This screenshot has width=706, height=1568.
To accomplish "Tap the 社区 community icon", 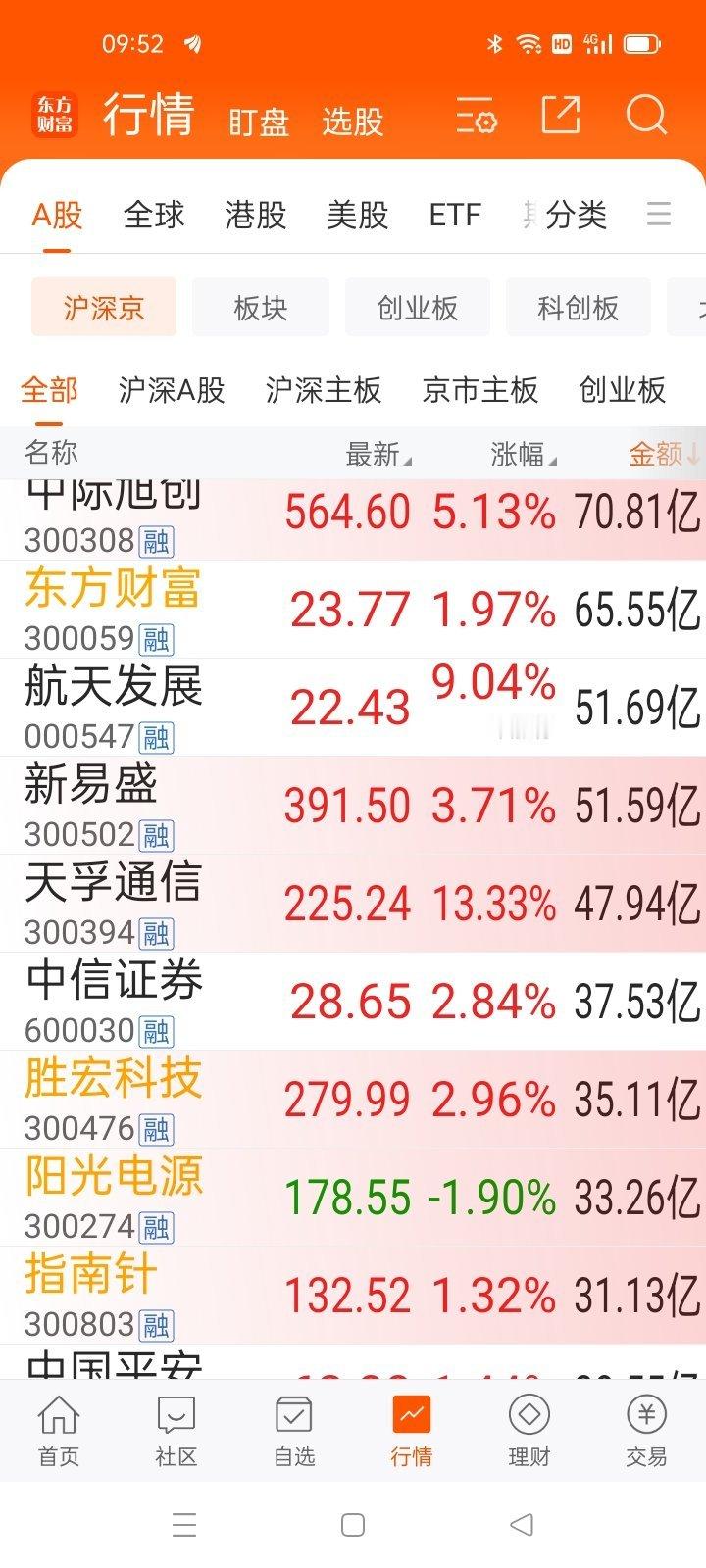I will coord(175,1416).
